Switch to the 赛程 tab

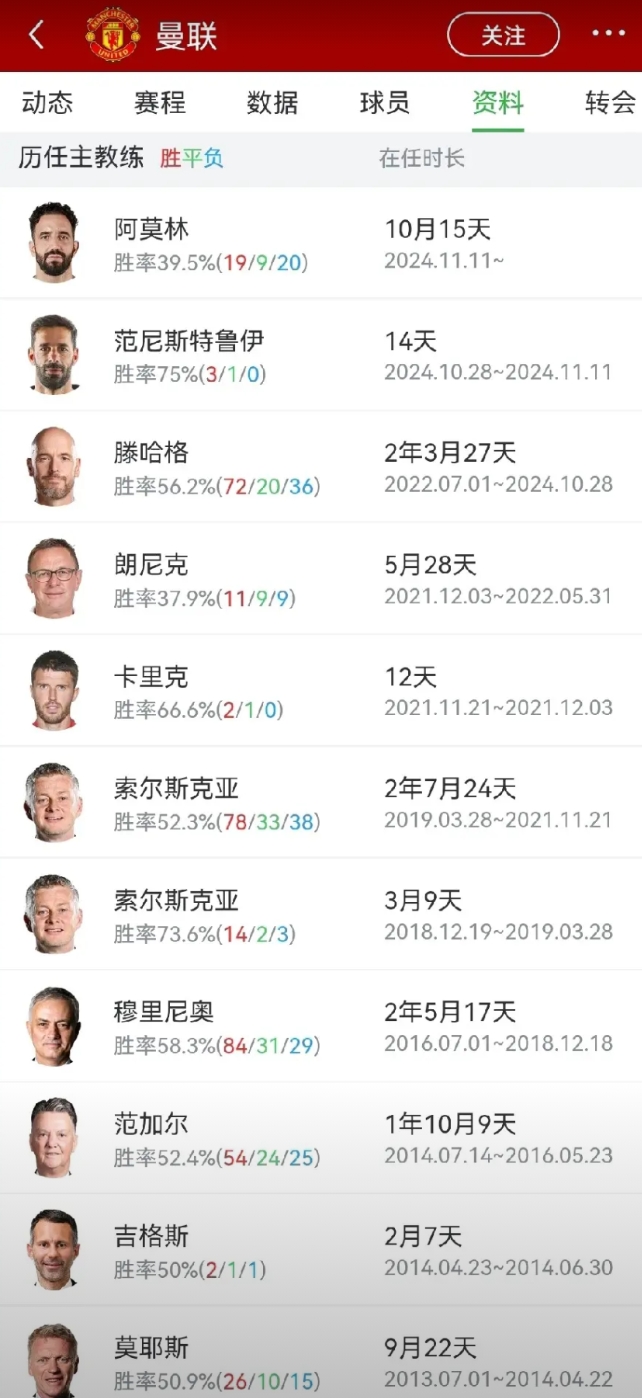pos(160,102)
